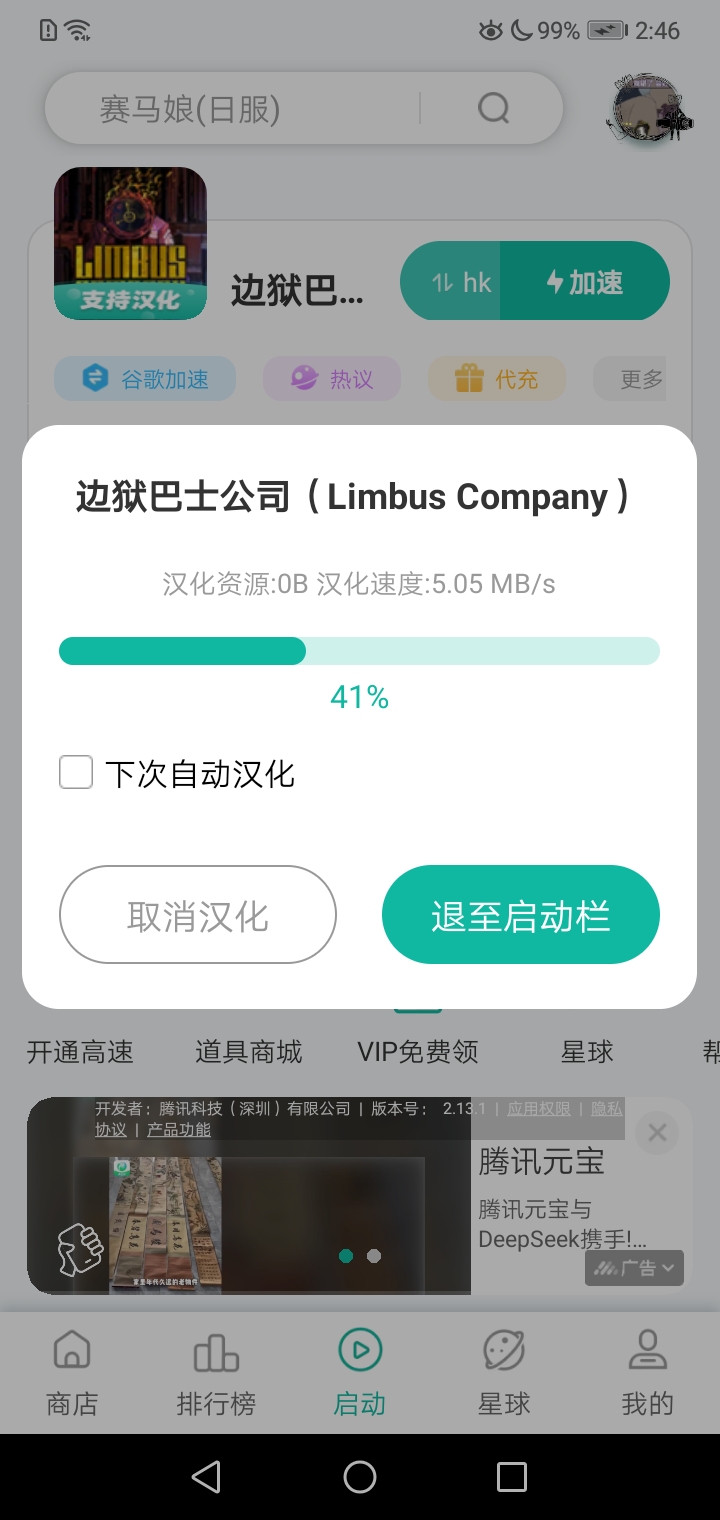
Task: Open VIP免费领 offer
Action: tap(418, 1052)
